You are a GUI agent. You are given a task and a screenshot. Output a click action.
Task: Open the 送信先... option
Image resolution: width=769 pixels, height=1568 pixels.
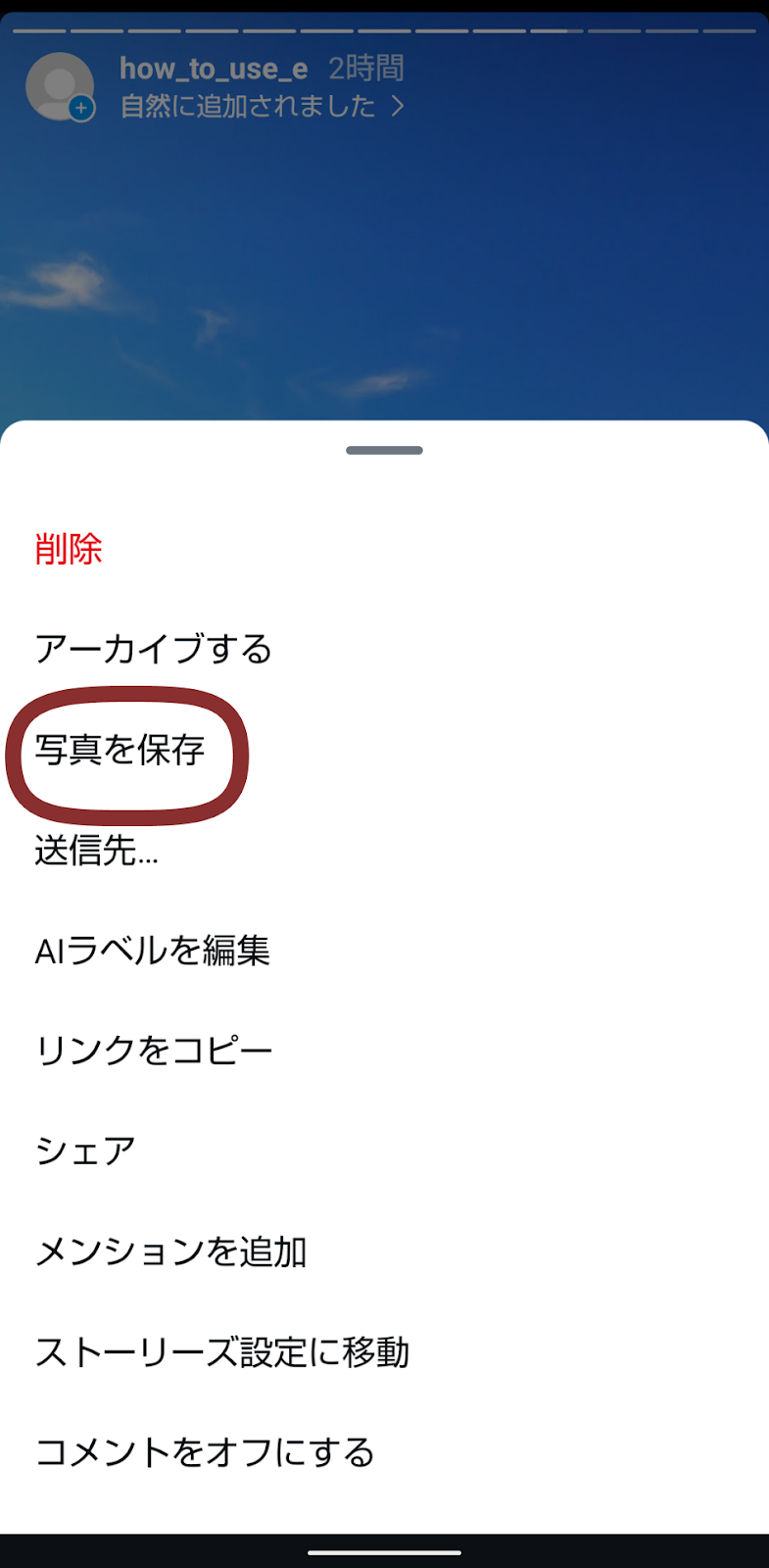click(96, 851)
